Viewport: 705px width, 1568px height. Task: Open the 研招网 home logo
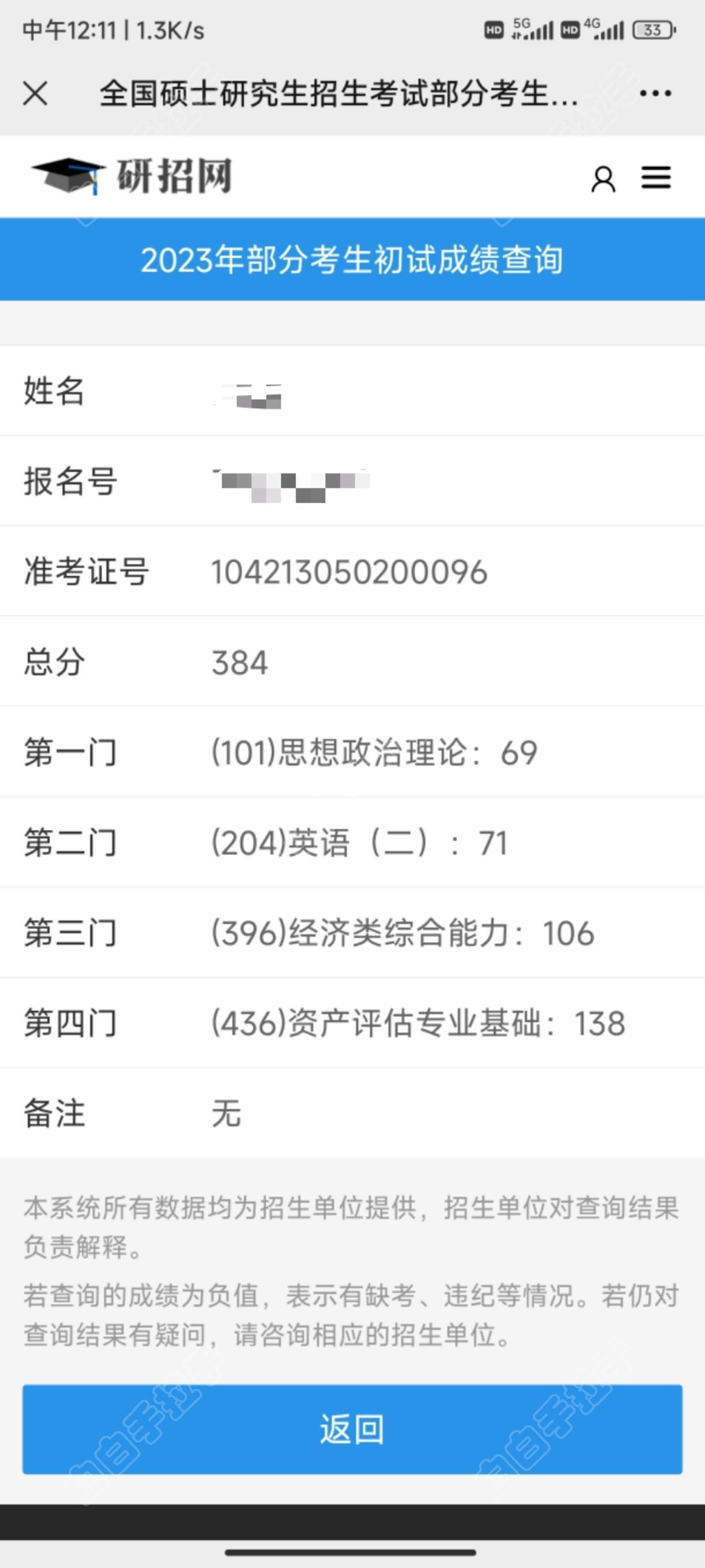coord(132,176)
